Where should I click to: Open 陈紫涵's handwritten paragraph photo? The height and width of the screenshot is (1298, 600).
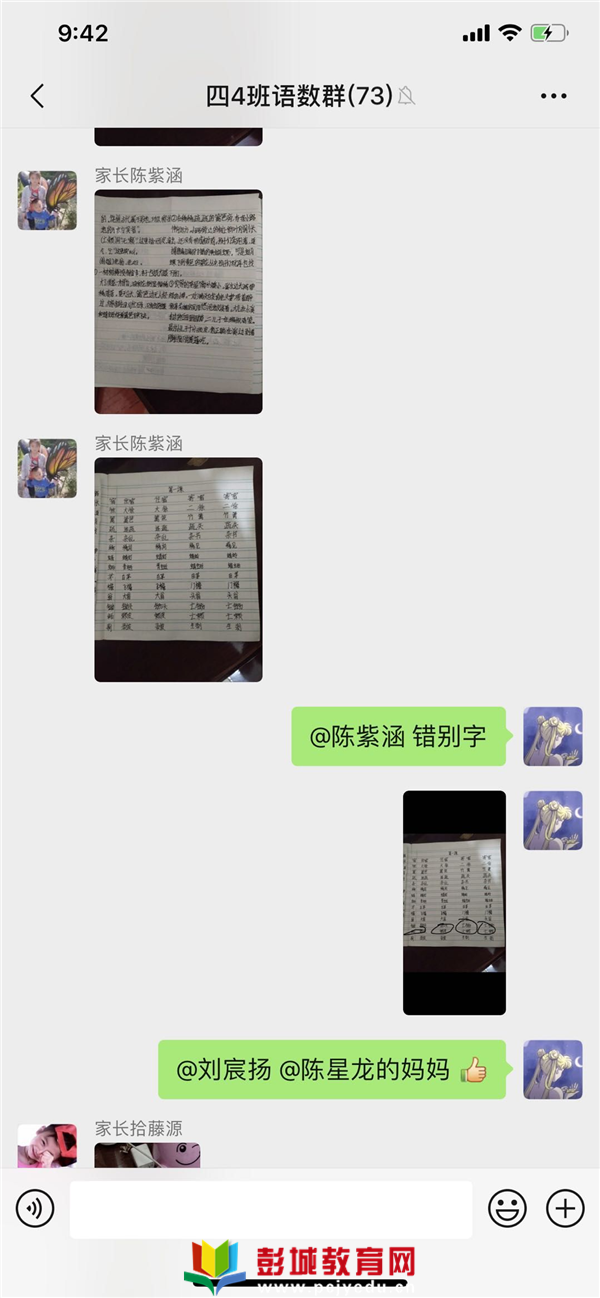point(178,301)
